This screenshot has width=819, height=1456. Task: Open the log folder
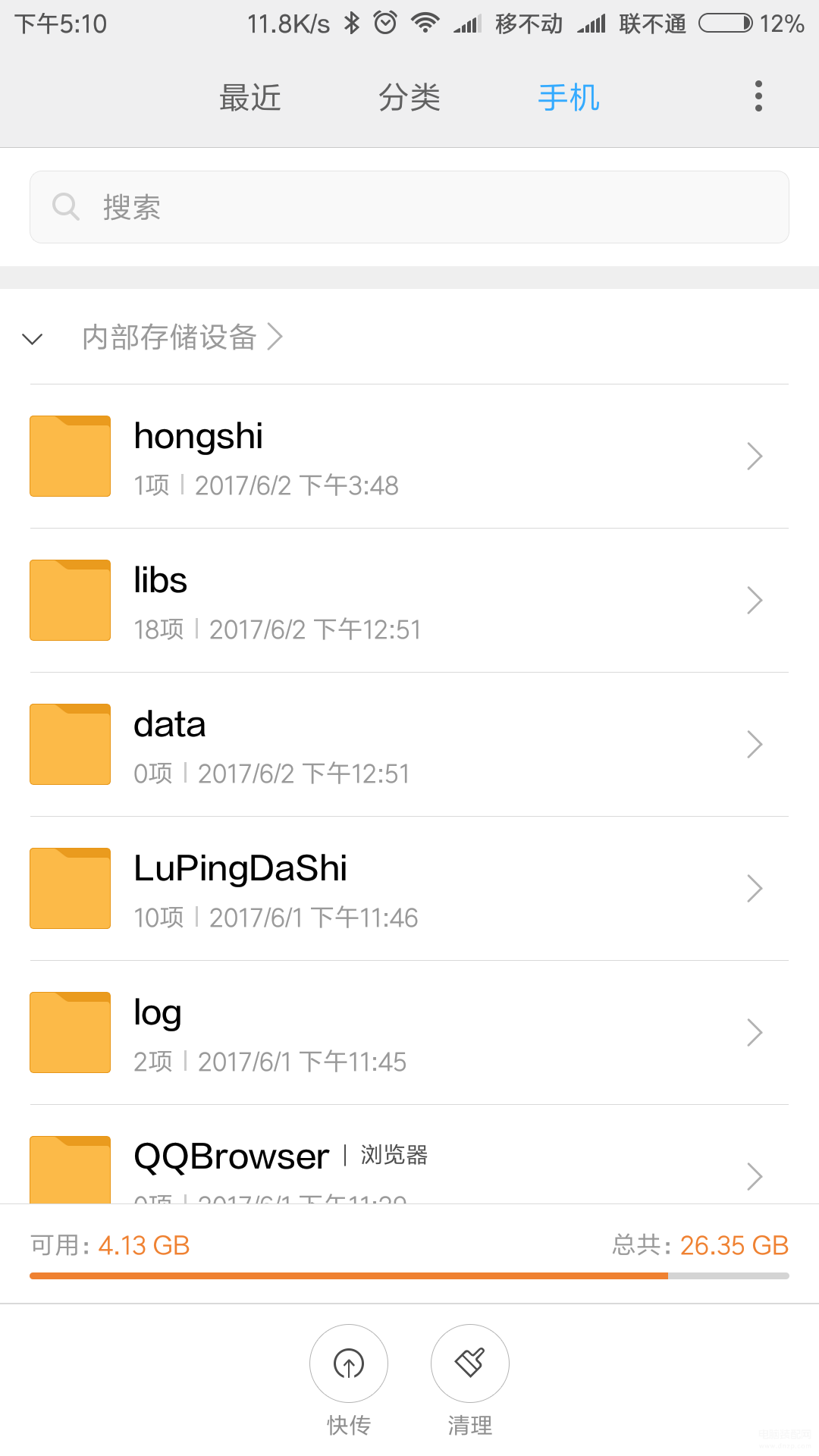click(x=409, y=1033)
